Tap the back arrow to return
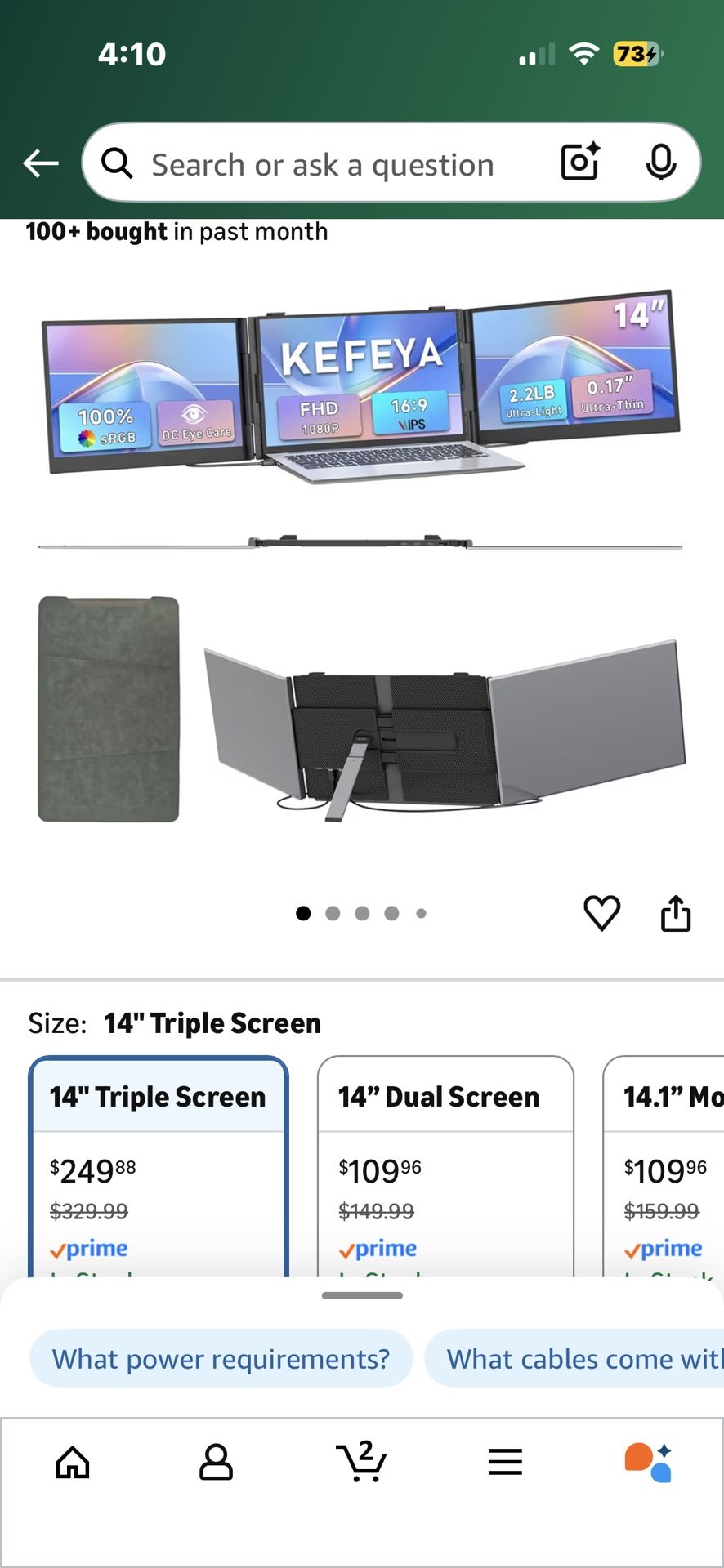 40,163
